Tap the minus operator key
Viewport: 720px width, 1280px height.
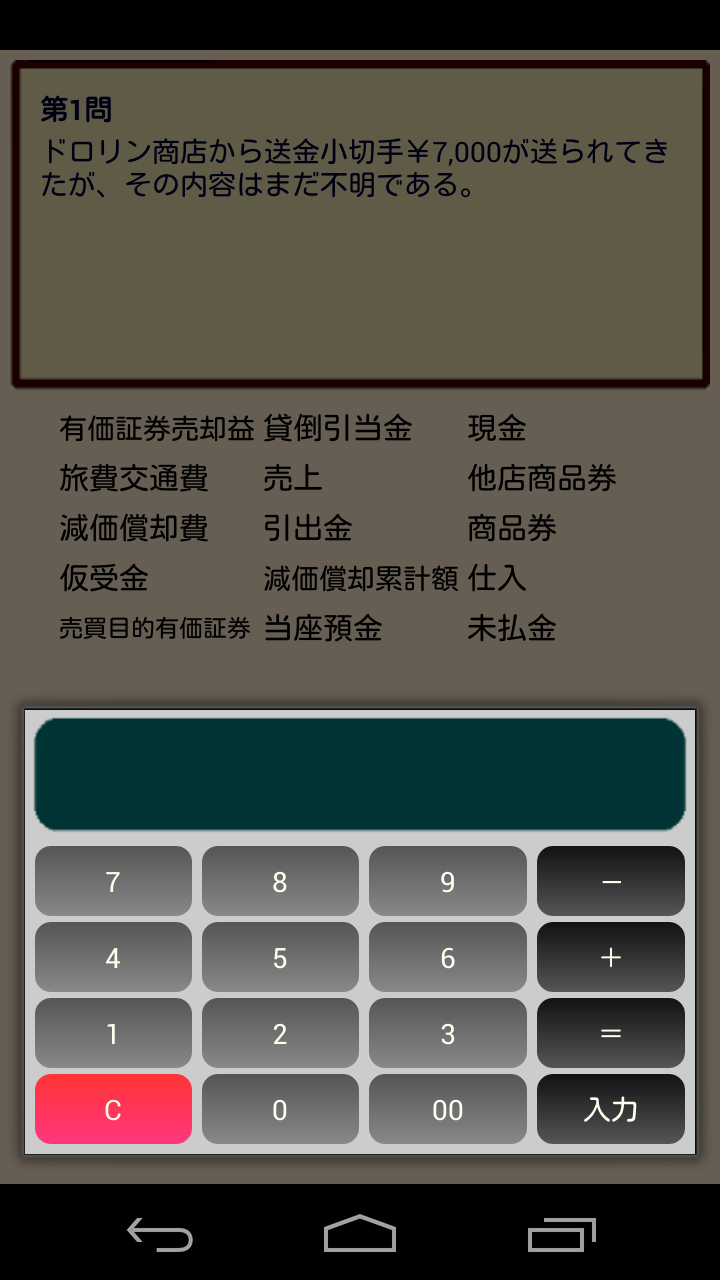611,881
